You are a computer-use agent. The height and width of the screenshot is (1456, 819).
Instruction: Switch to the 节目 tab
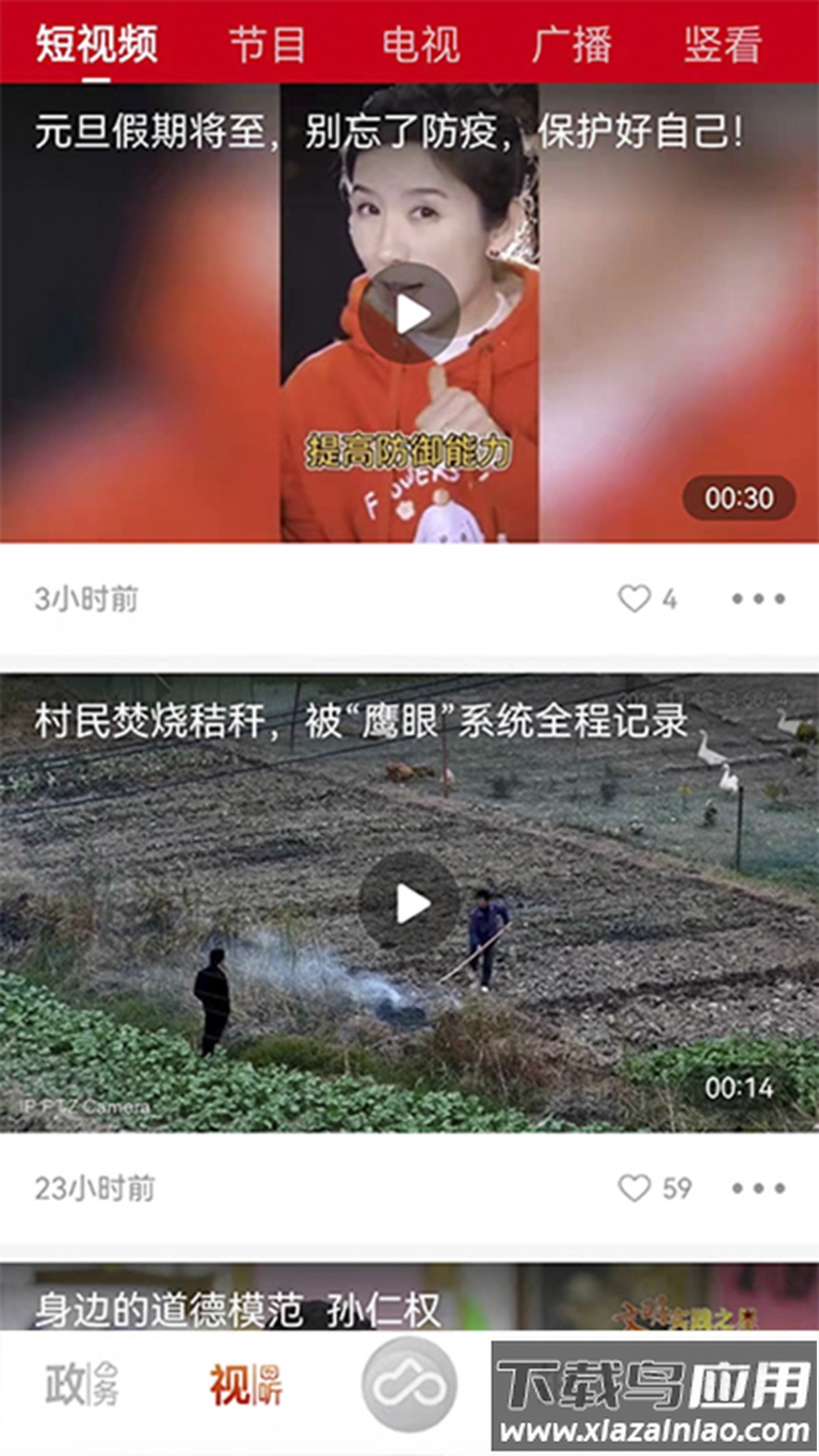click(x=267, y=45)
